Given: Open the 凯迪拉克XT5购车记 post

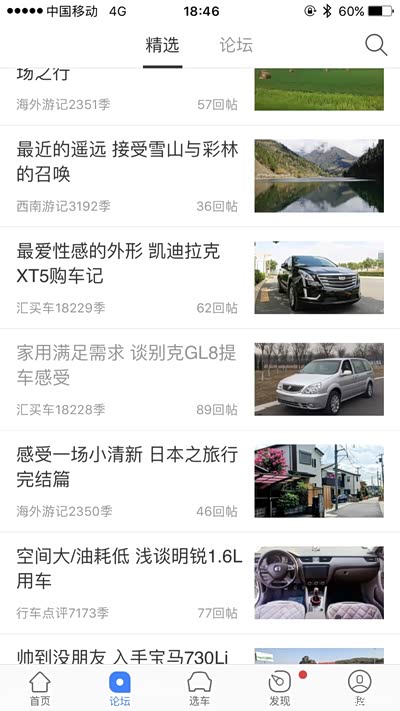Looking at the screenshot, I should 200,278.
